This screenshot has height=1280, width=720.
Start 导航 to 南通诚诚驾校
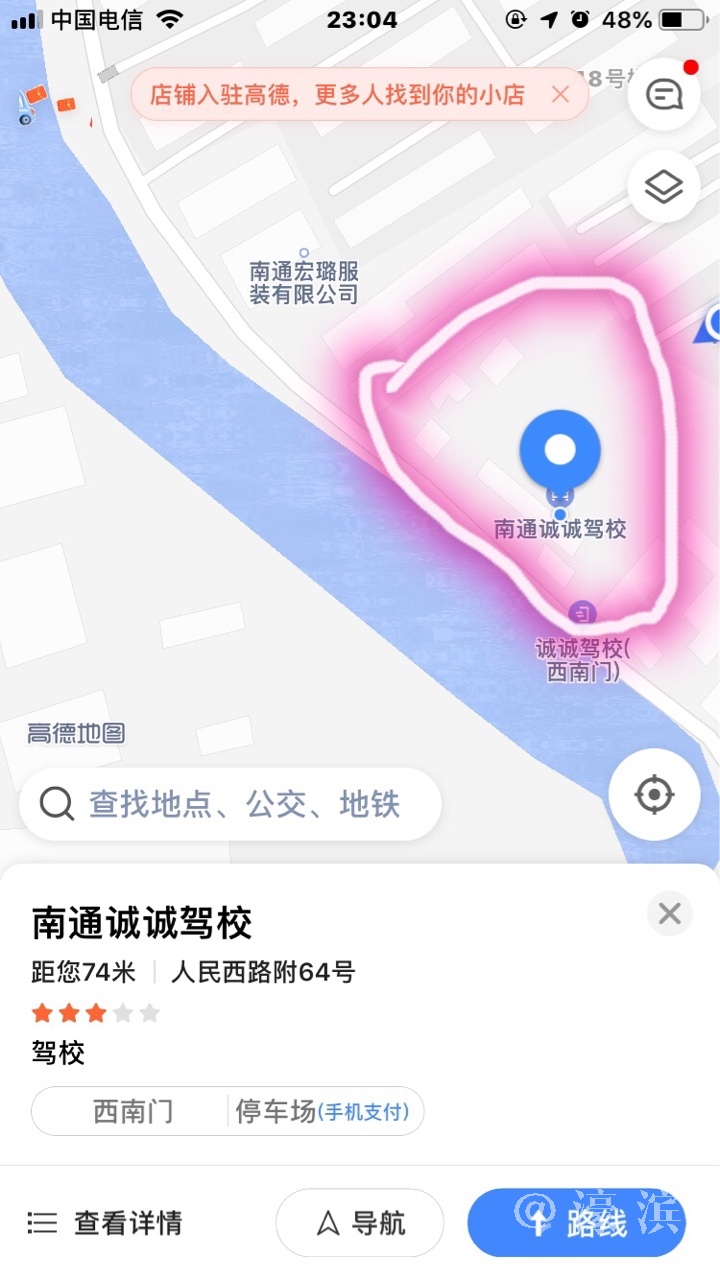tap(360, 1222)
